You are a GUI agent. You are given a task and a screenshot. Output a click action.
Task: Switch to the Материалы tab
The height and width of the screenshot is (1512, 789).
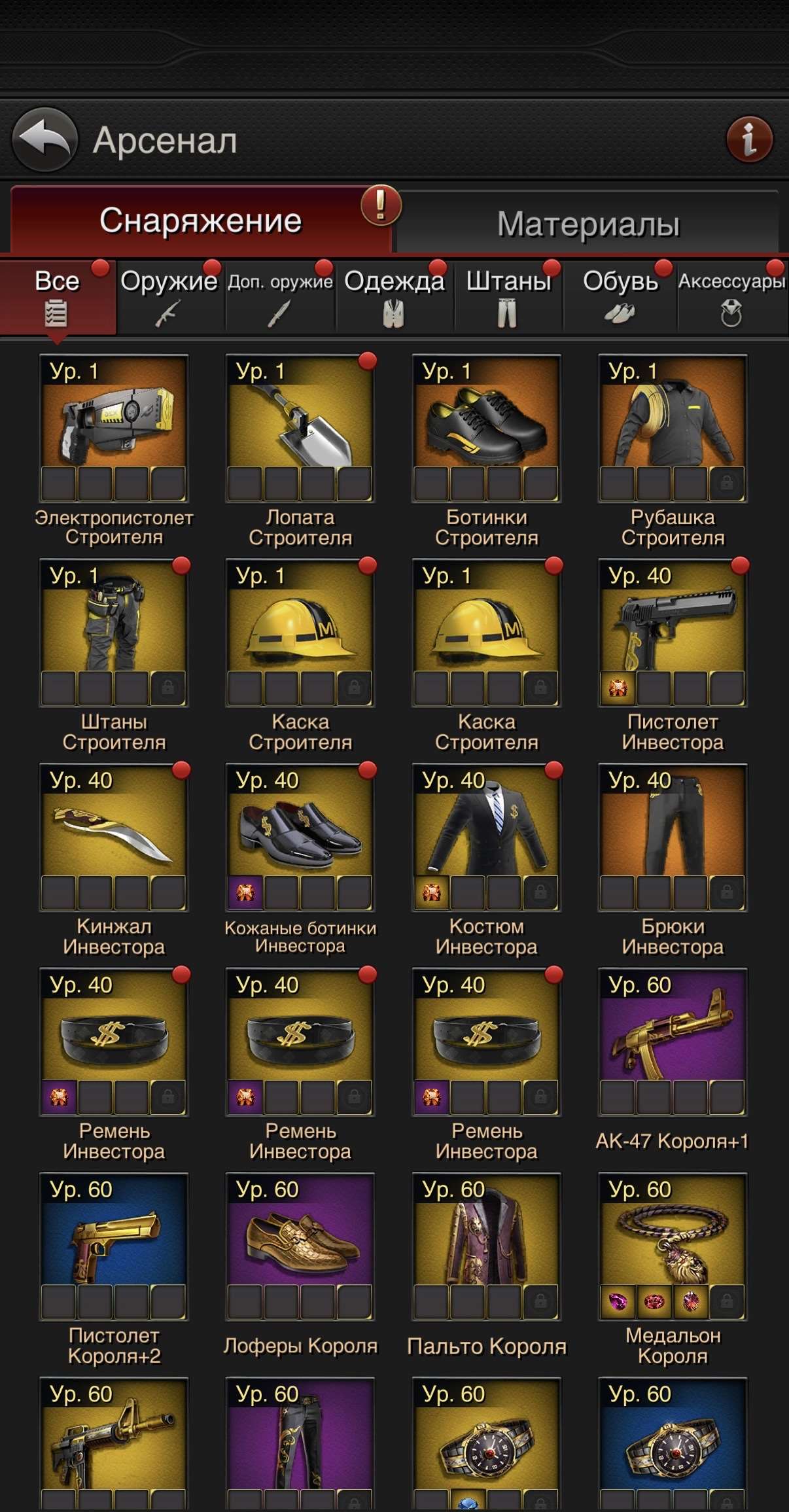pos(587,224)
